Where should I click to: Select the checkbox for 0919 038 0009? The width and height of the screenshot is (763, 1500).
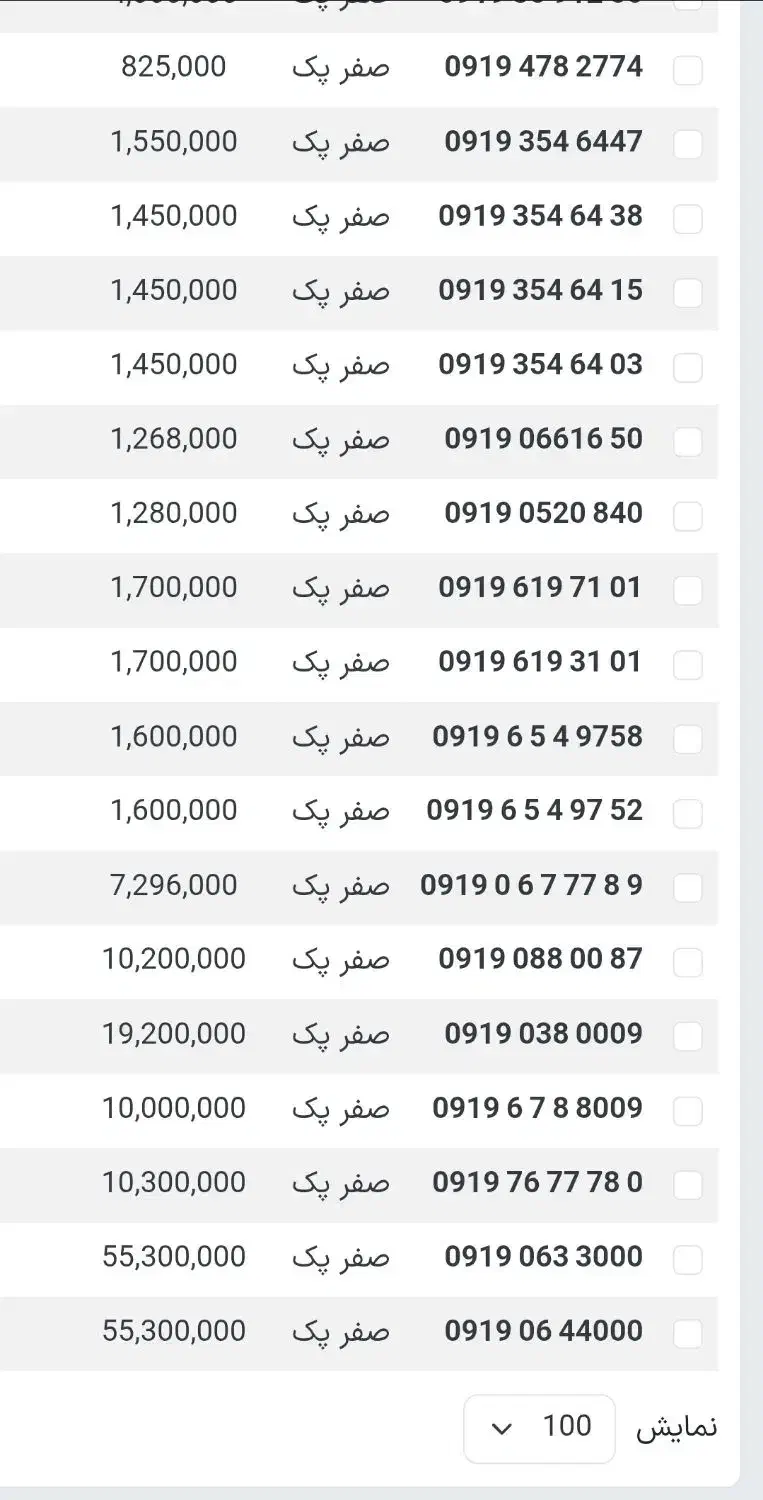(688, 1037)
